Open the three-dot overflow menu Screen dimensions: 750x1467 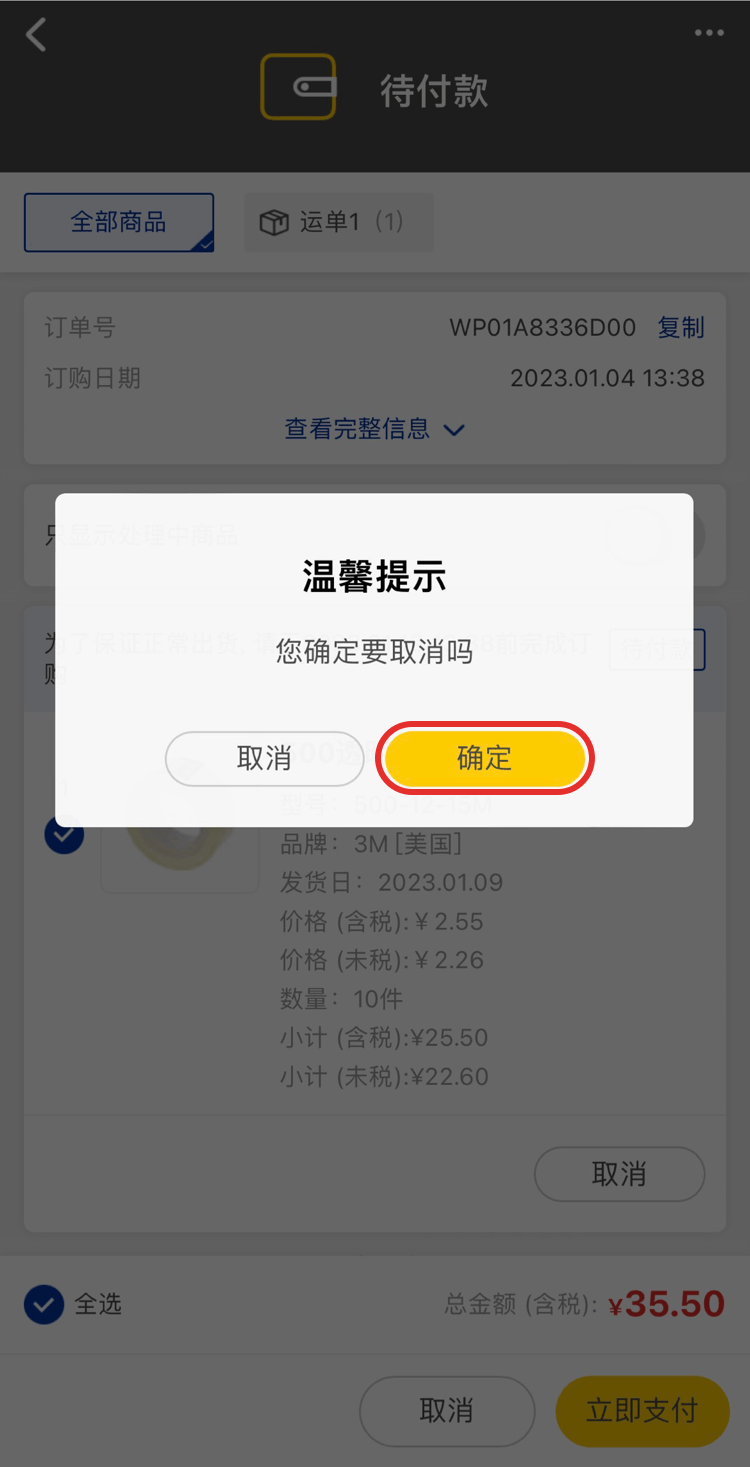(709, 33)
